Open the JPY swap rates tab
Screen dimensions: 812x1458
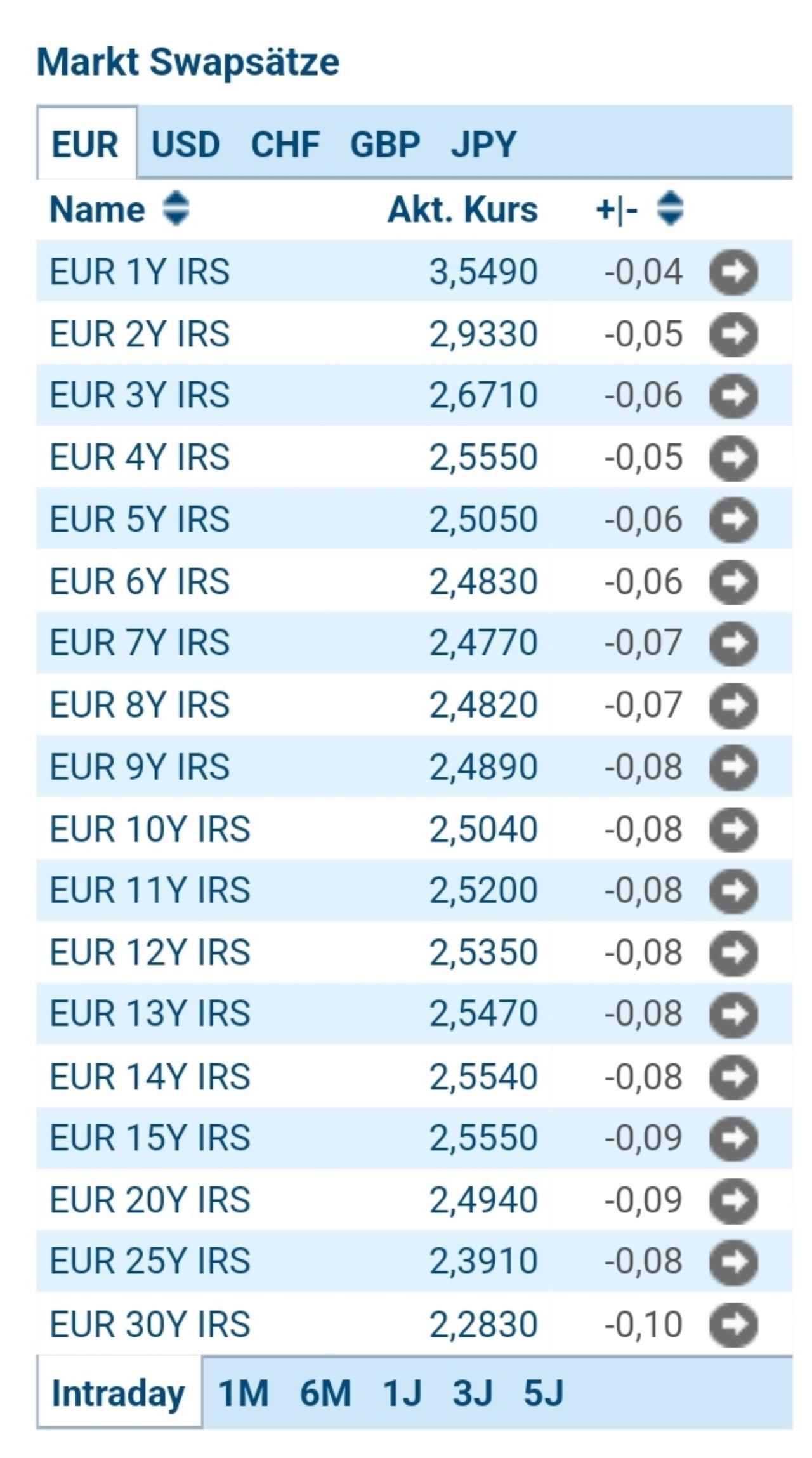484,144
